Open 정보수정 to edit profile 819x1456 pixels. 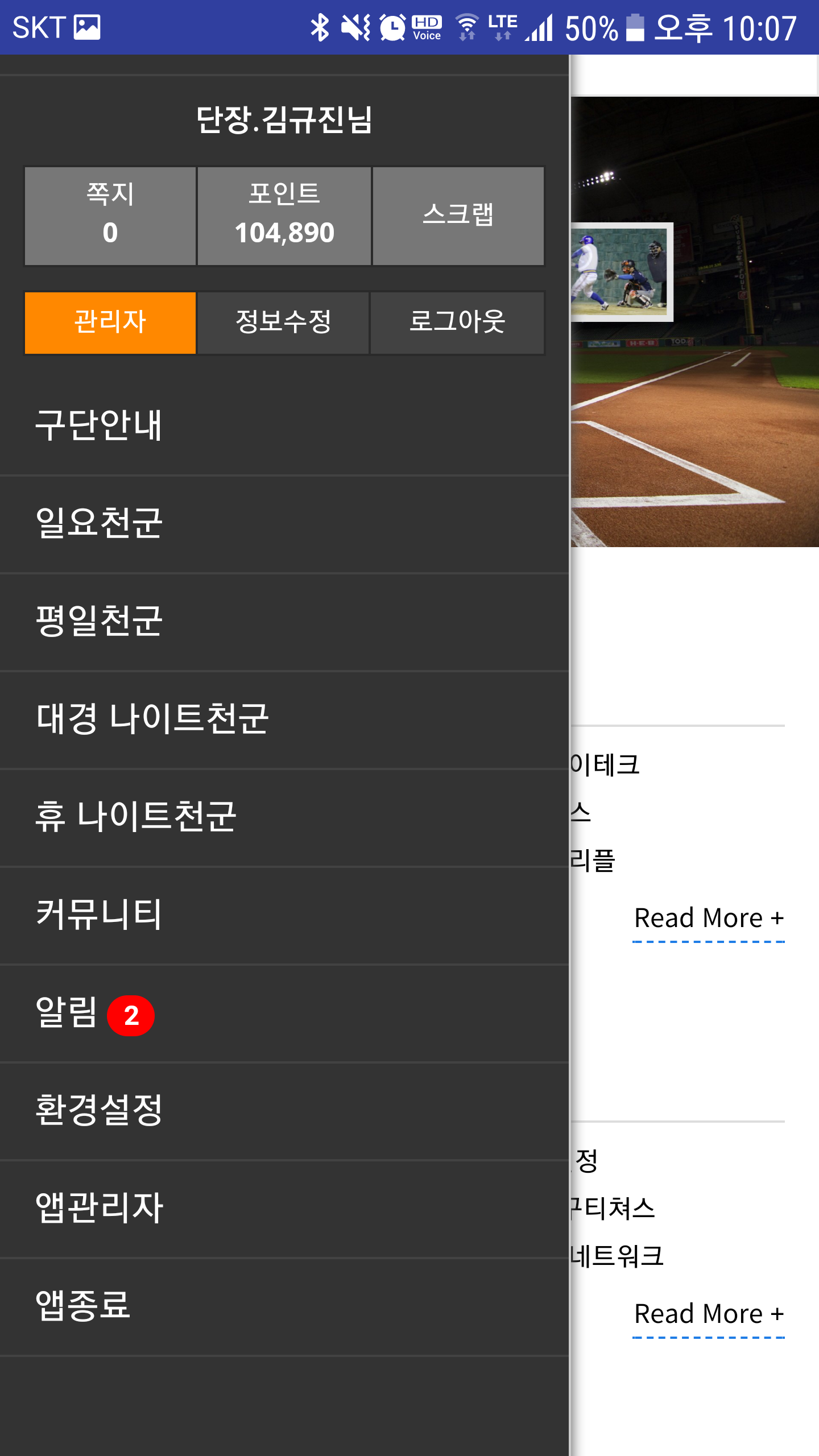coord(283,322)
